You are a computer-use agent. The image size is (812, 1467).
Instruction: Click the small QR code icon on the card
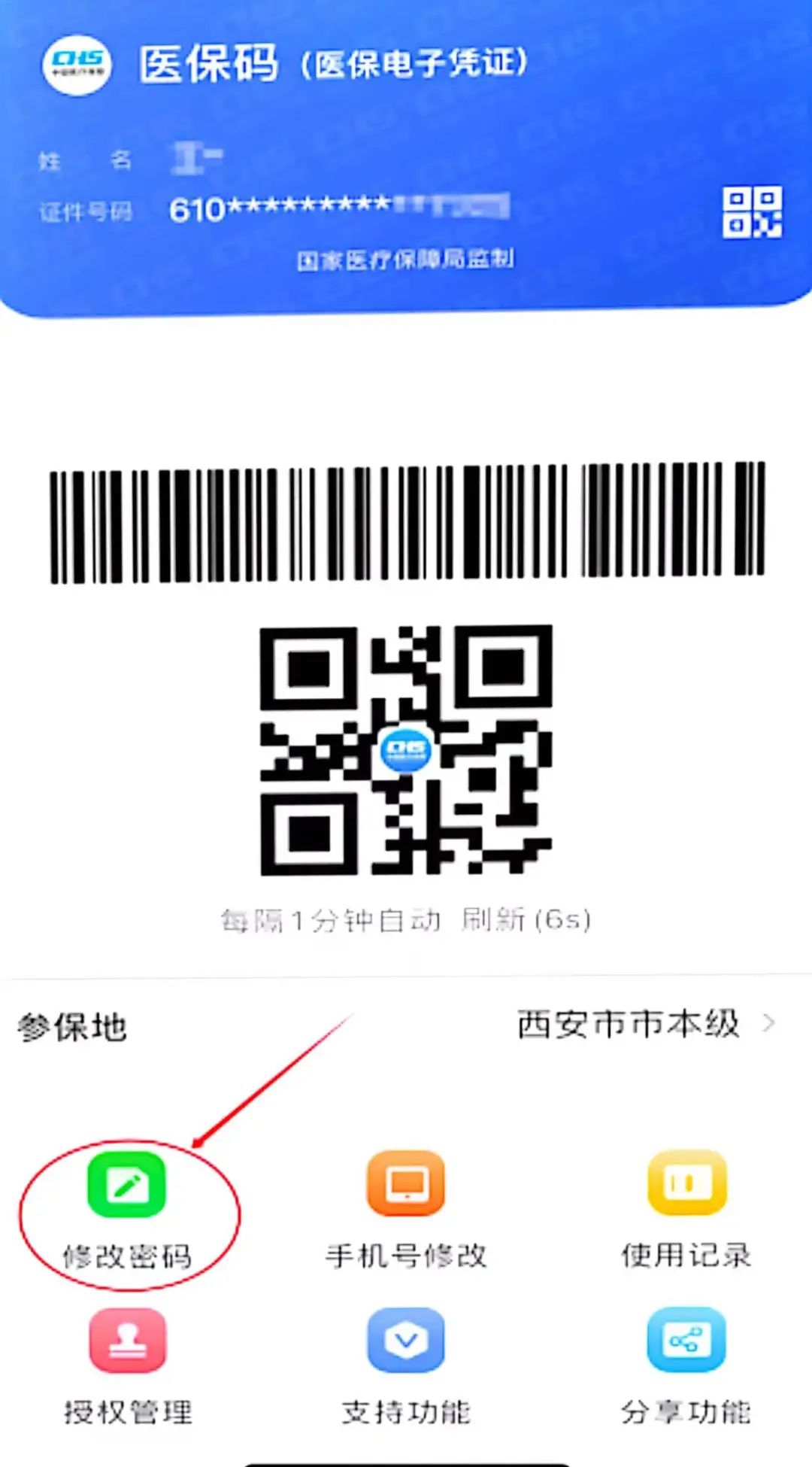coord(752,213)
